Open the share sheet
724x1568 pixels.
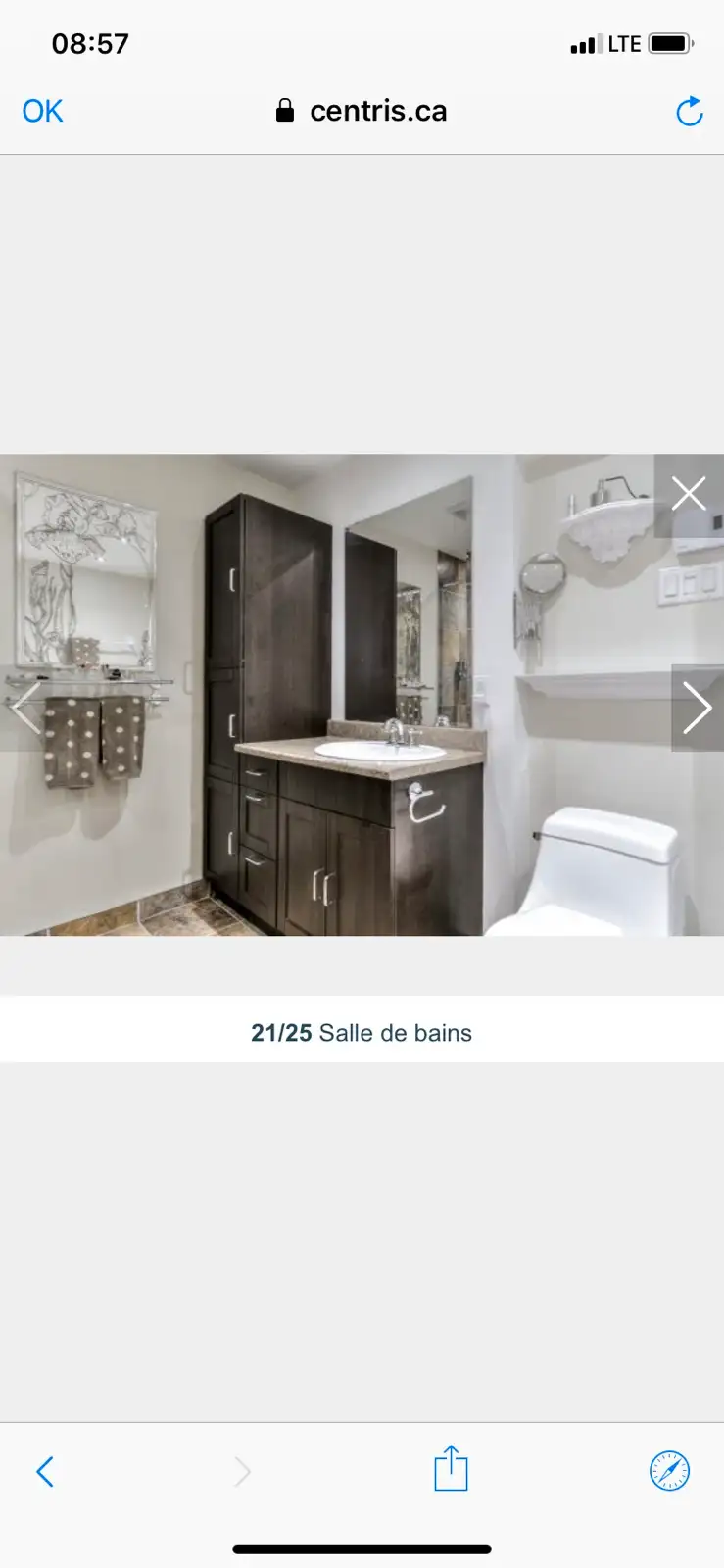[451, 1468]
